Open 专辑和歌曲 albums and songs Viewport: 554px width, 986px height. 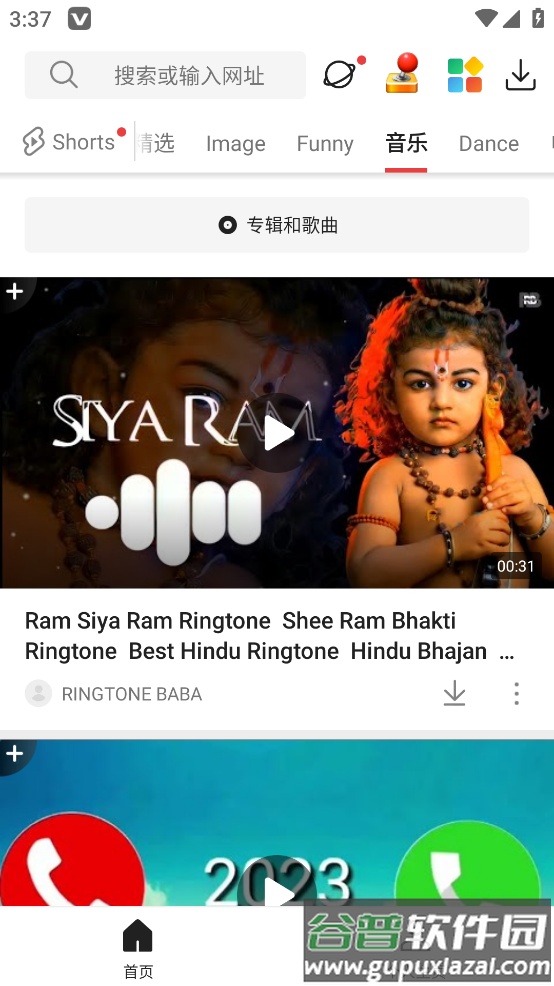(277, 224)
